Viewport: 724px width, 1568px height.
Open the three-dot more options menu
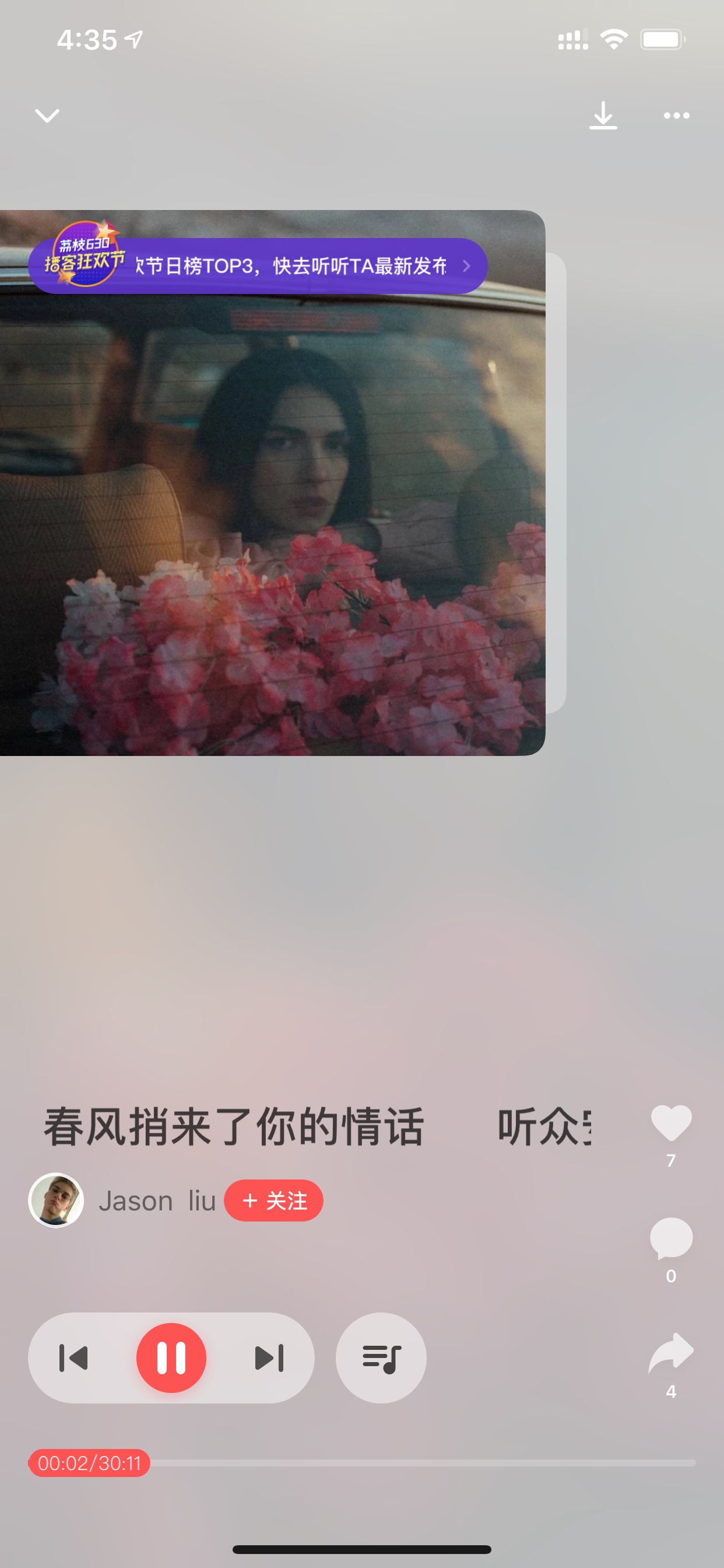(x=676, y=115)
